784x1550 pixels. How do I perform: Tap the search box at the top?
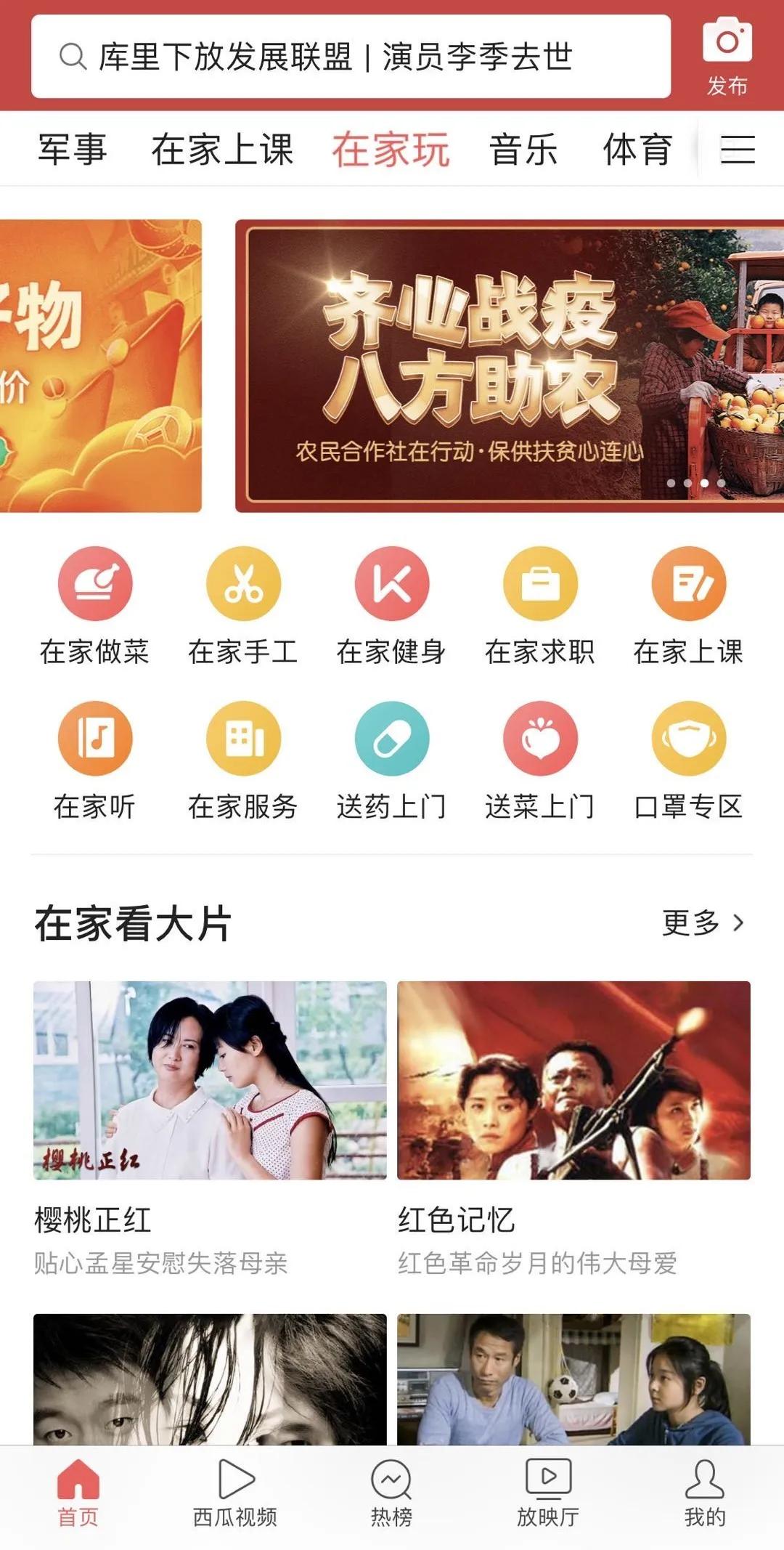click(351, 57)
